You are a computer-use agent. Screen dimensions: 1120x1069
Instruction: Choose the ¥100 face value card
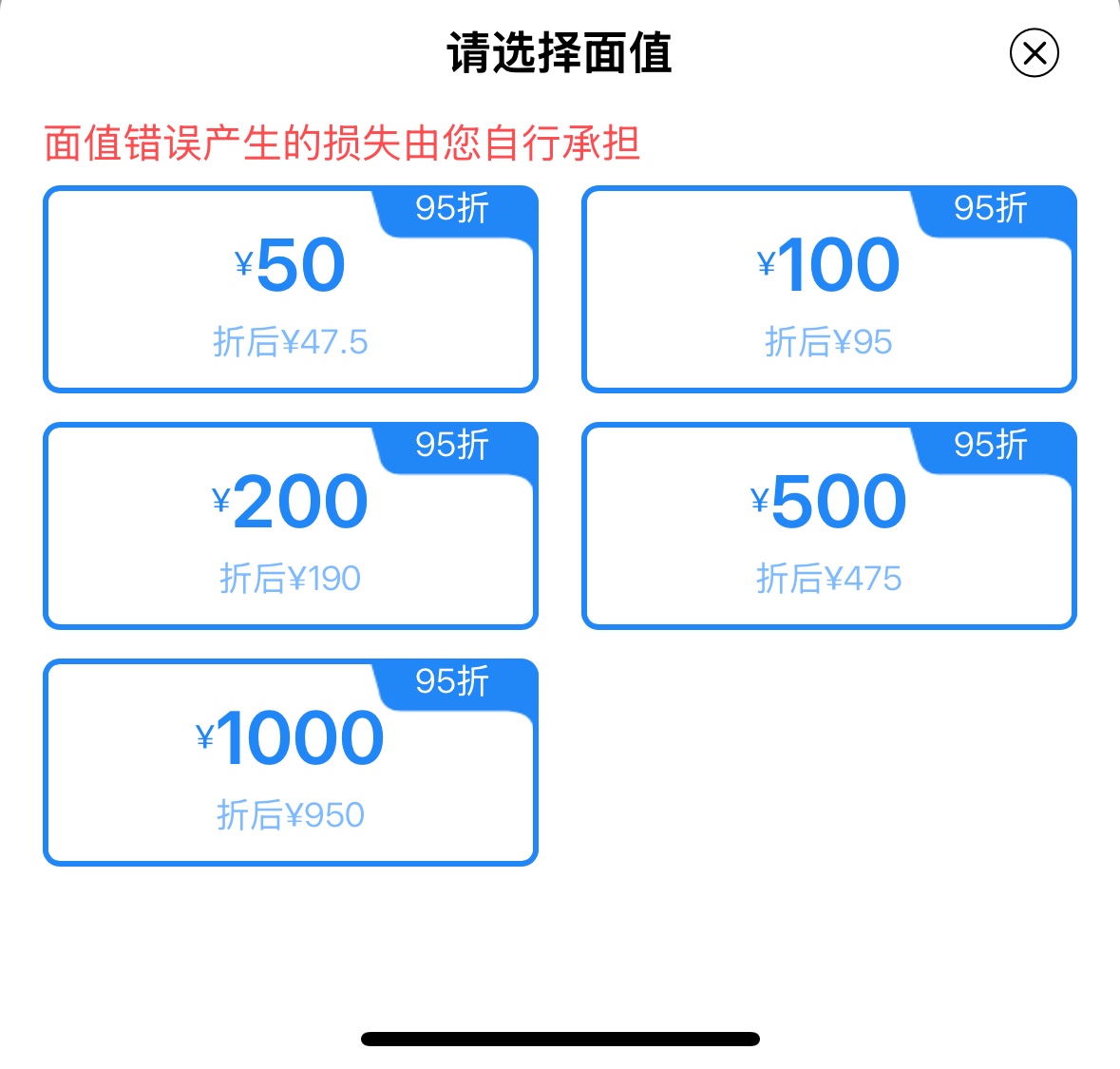[828, 290]
